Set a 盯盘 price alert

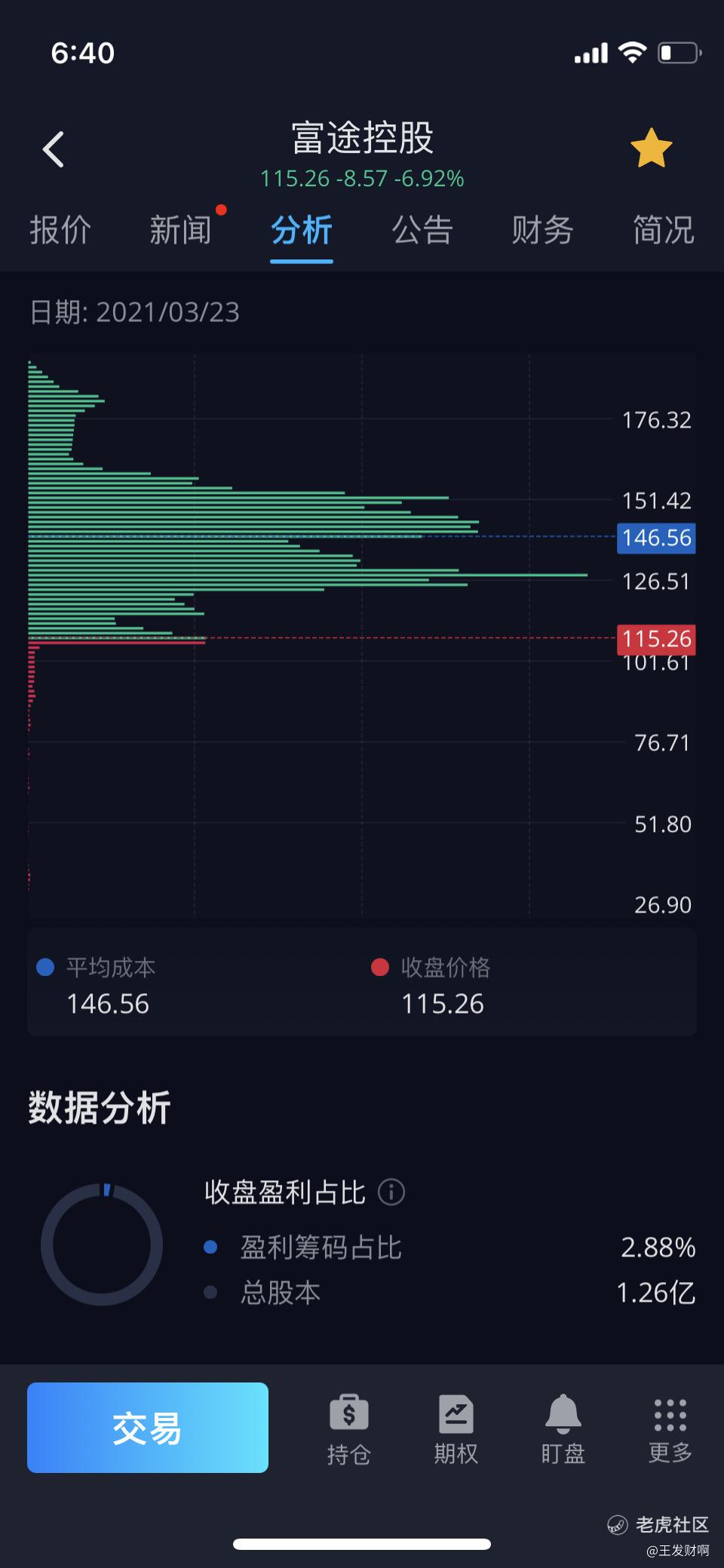coord(563,1429)
